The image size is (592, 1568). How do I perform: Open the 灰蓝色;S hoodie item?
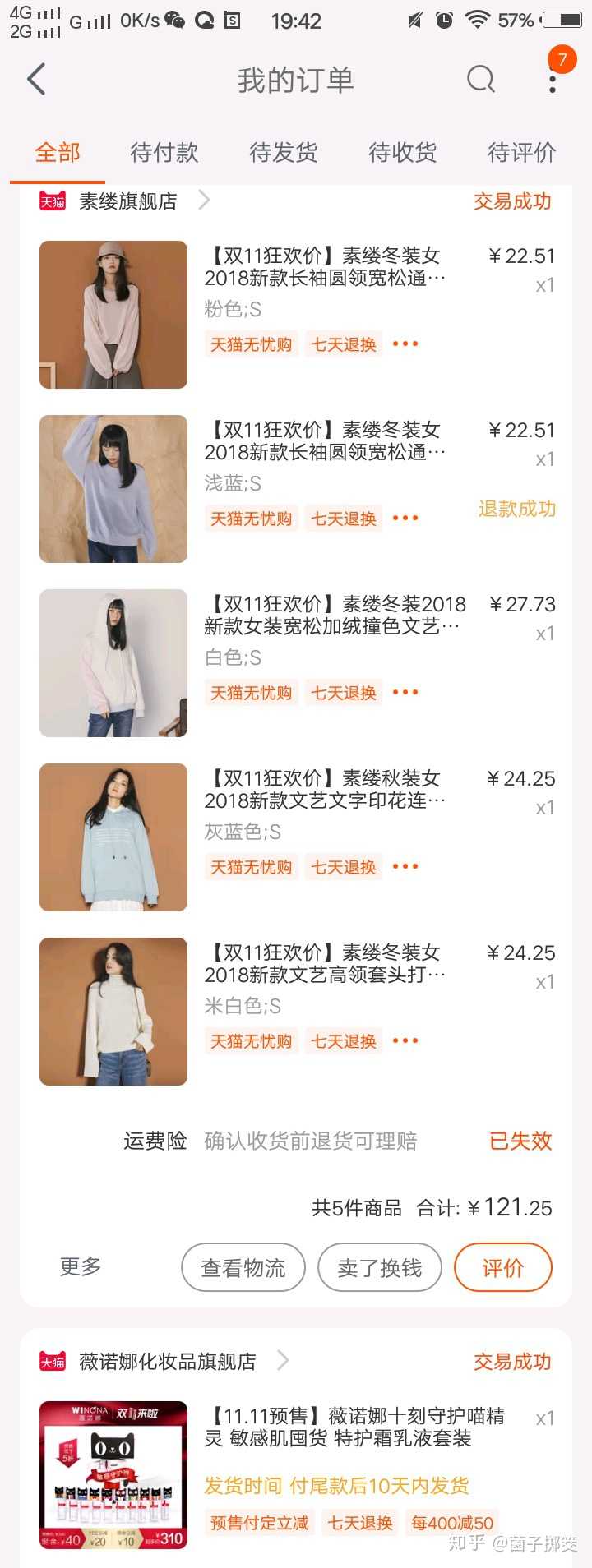coord(113,837)
